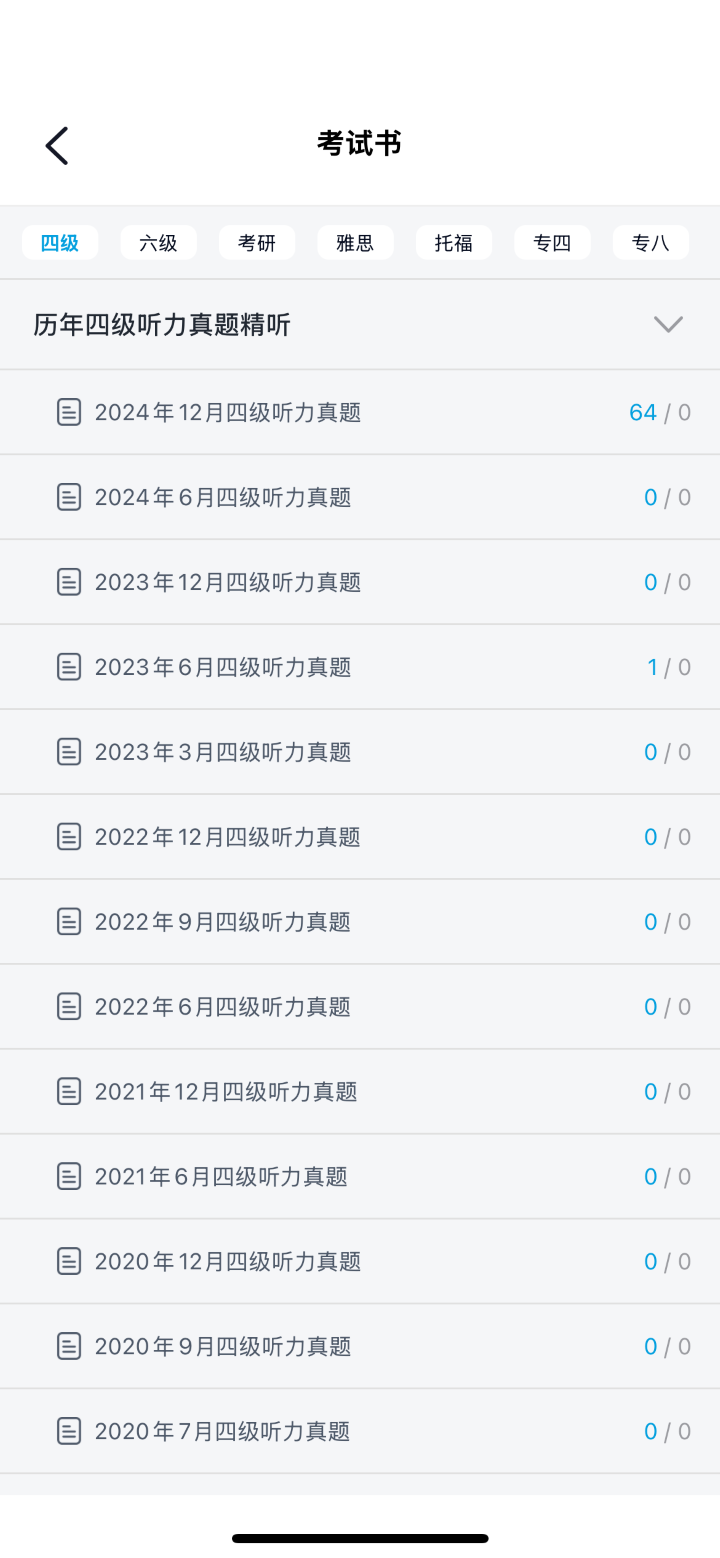Screen dimensions: 720x1558
Task: Click the document icon beside 2024年6月四级听力真题
Action: pyautogui.click(x=68, y=496)
